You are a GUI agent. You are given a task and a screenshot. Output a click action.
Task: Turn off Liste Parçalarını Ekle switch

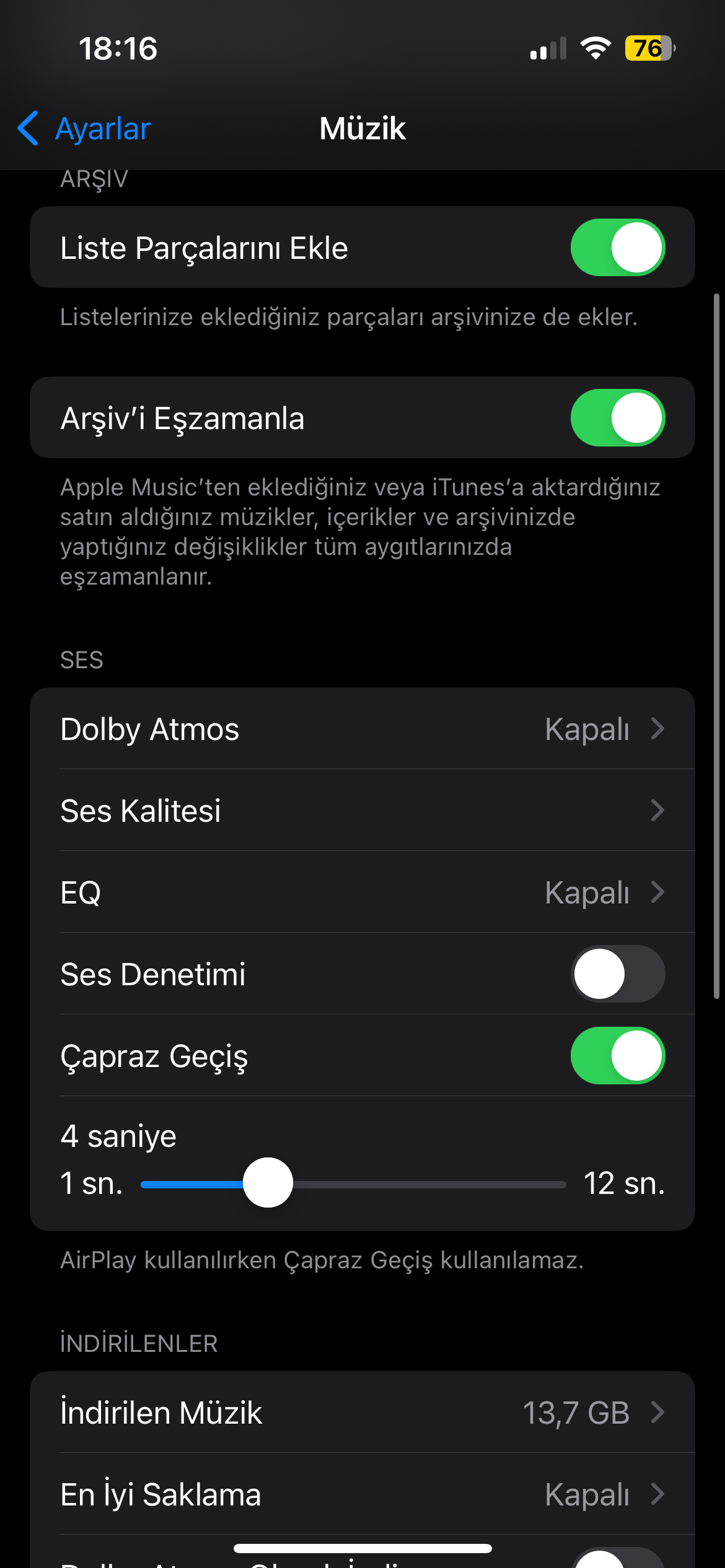point(617,247)
